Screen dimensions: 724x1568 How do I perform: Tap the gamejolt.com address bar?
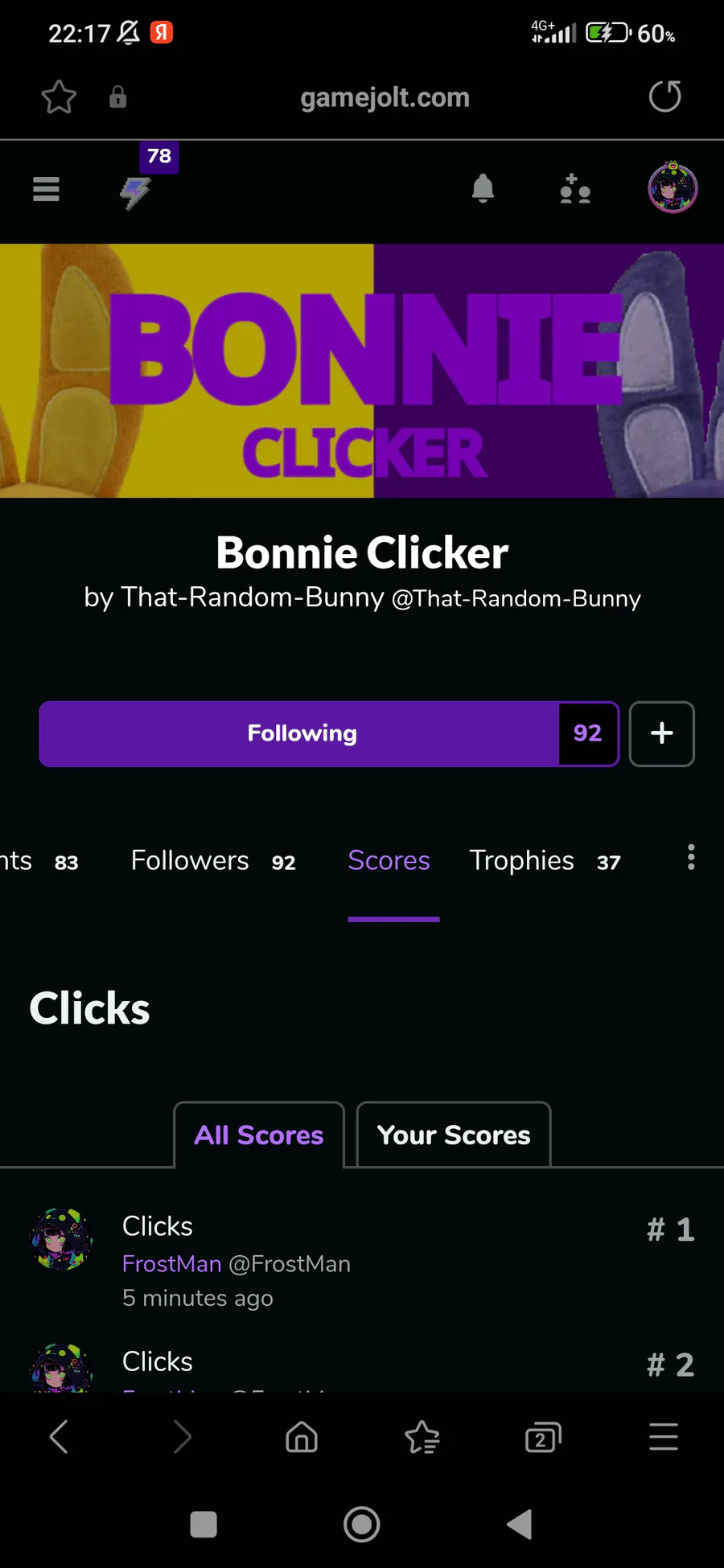click(x=385, y=97)
